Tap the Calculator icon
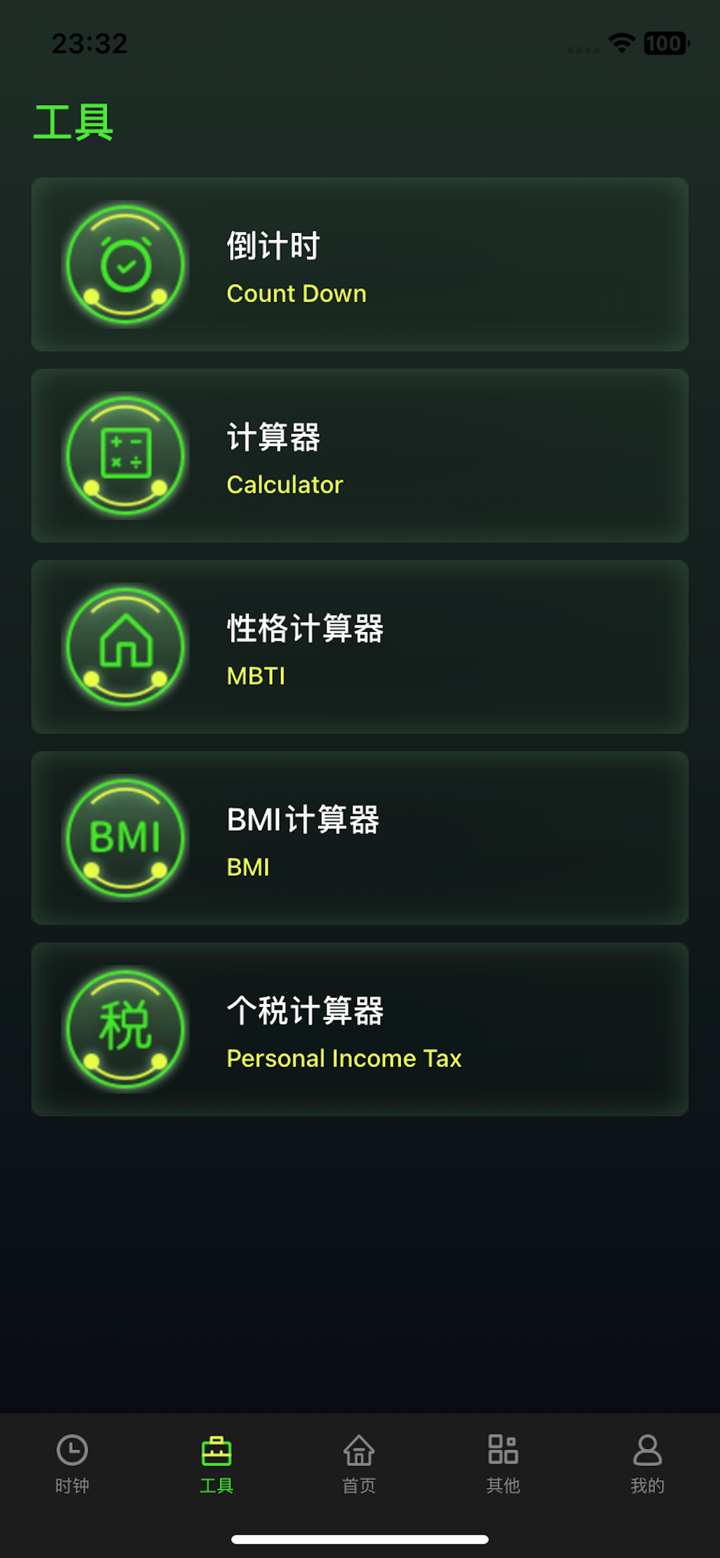The height and width of the screenshot is (1558, 720). pyautogui.click(x=125, y=455)
